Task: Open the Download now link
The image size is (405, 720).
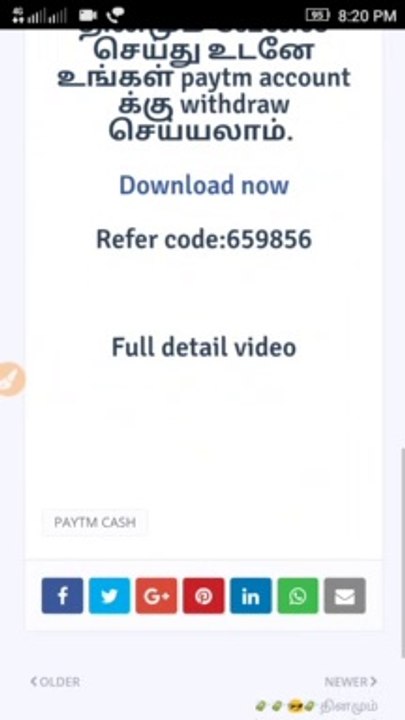Action: [204, 186]
